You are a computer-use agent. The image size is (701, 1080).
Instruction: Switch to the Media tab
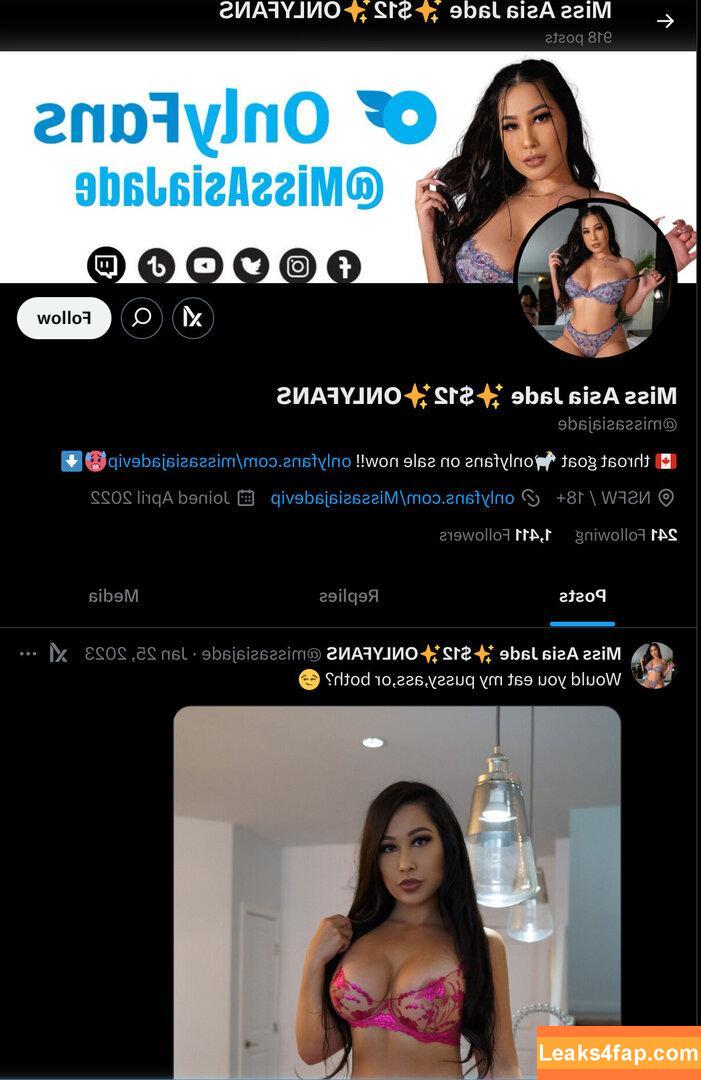(x=114, y=596)
